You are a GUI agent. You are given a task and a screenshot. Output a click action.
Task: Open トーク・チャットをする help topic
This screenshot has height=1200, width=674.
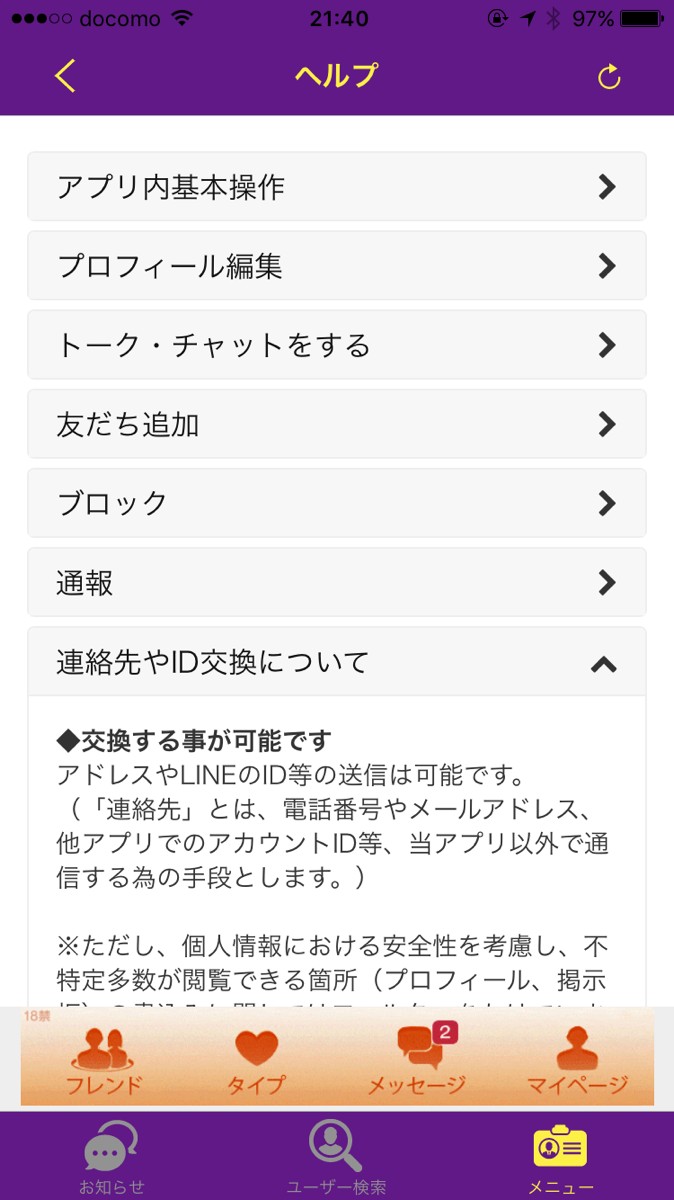336,345
